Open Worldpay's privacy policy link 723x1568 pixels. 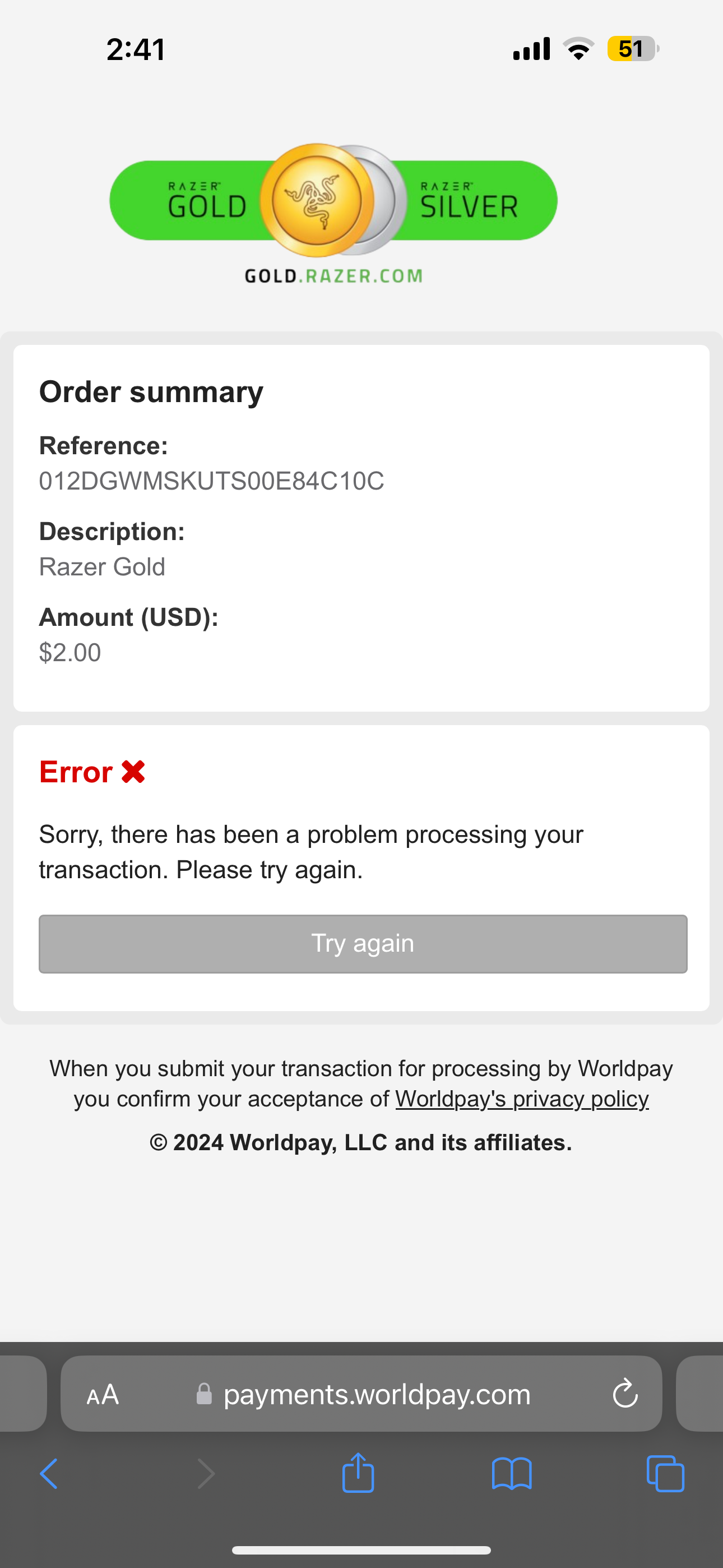[522, 1099]
